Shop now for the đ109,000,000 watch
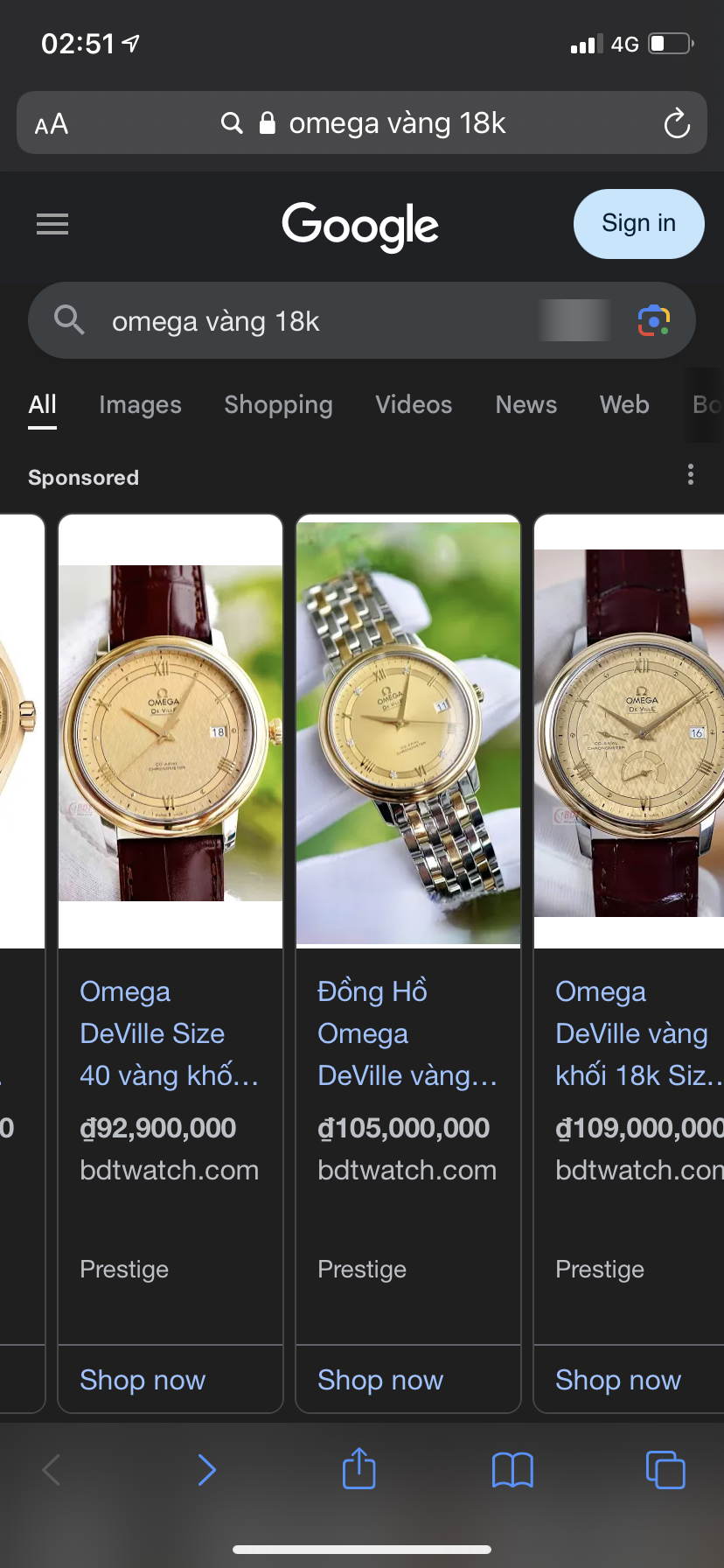724x1568 pixels. pyautogui.click(x=618, y=1380)
